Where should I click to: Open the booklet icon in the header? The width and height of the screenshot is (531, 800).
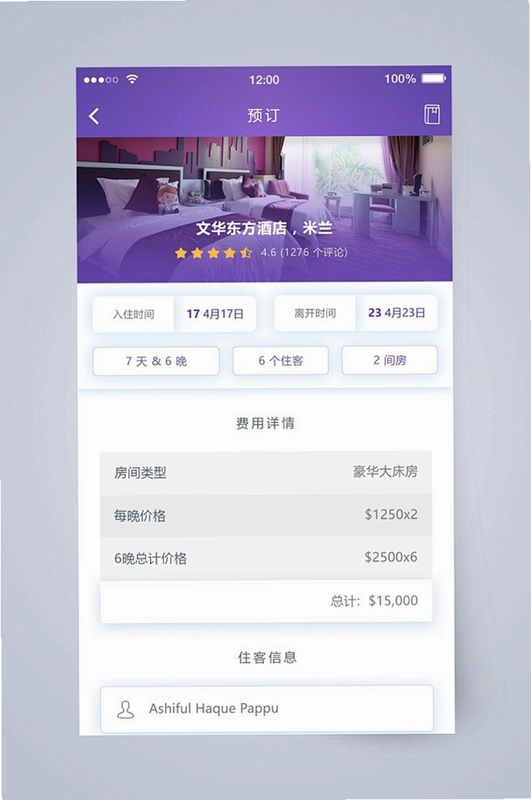click(432, 114)
